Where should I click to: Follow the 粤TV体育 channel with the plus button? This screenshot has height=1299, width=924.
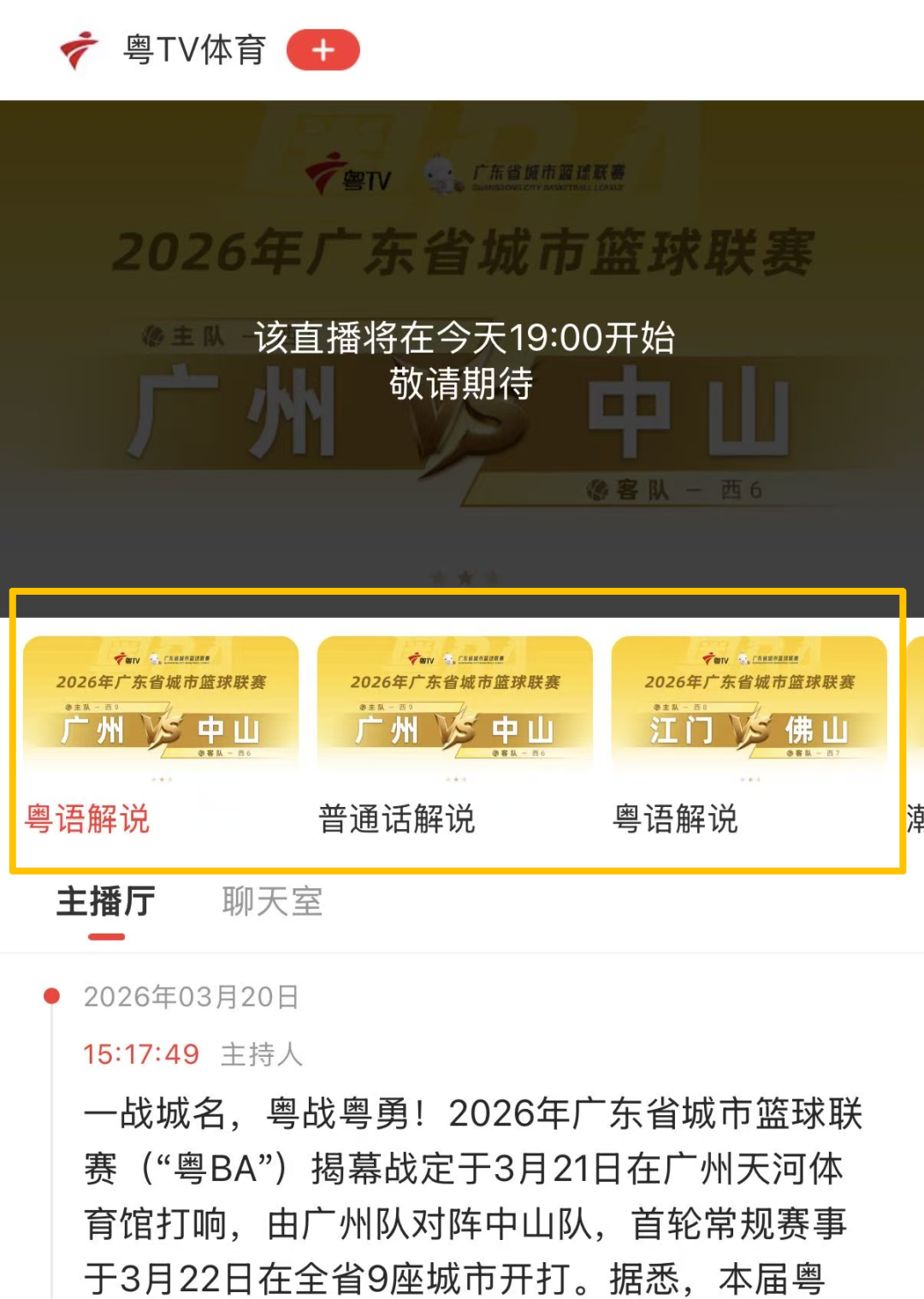323,50
